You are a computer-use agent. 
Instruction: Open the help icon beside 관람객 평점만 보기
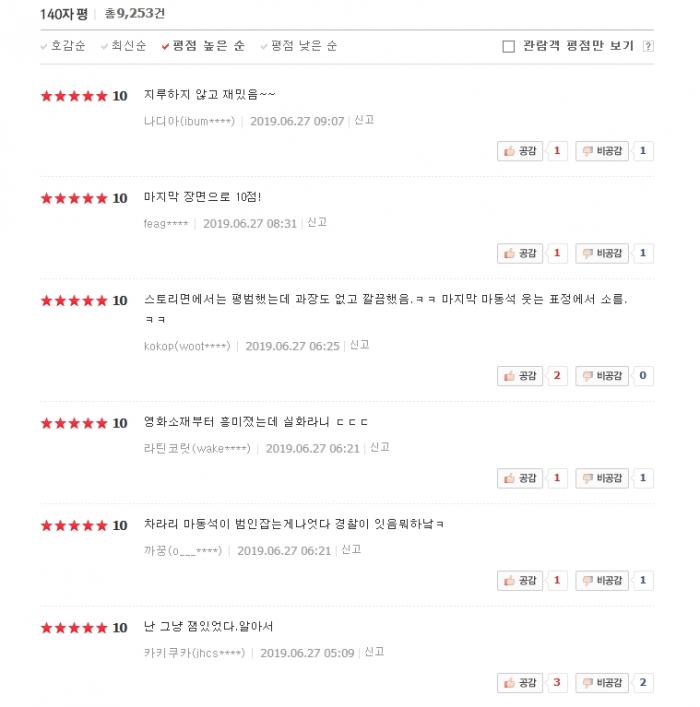[x=648, y=46]
